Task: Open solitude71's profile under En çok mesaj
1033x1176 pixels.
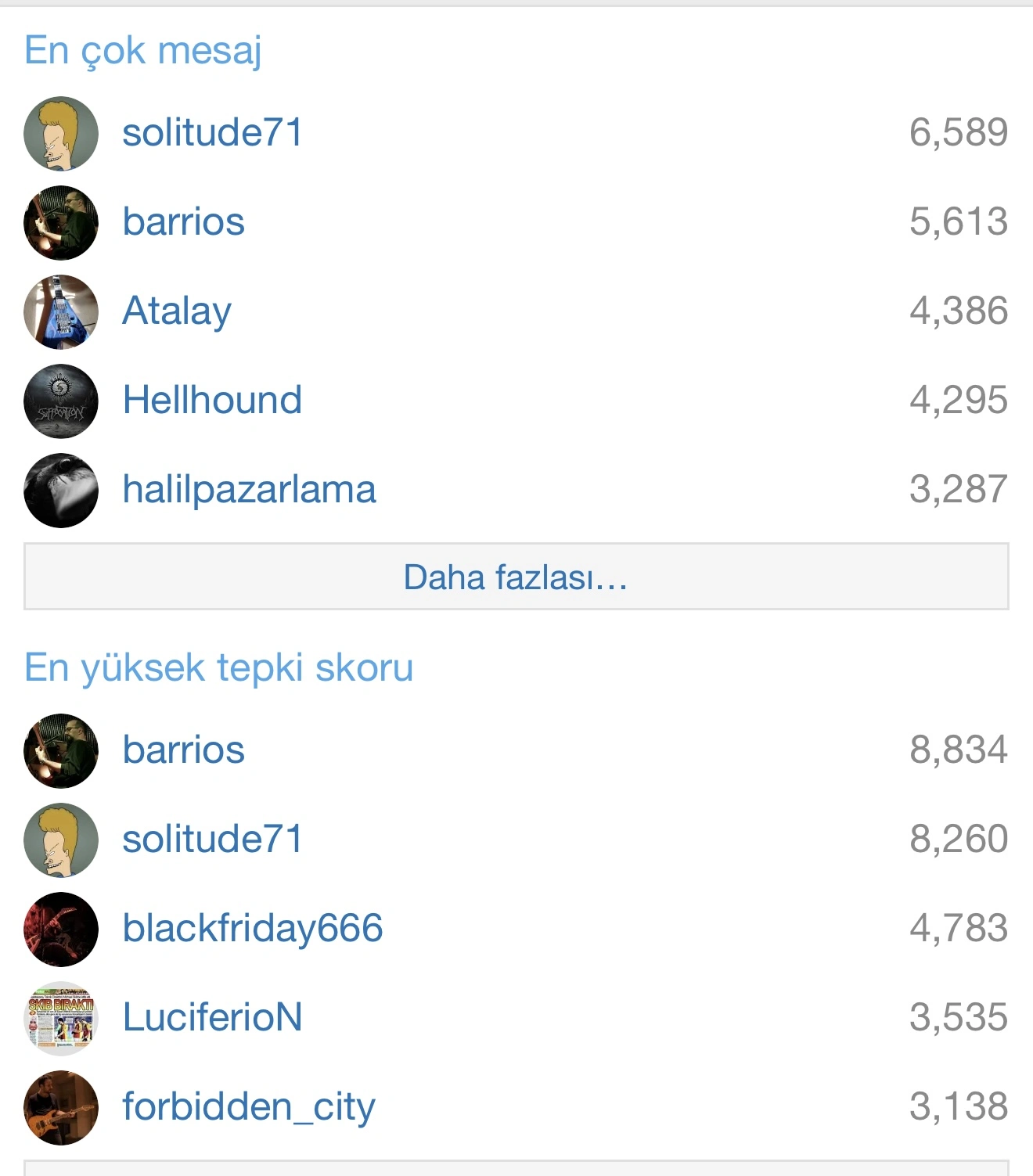Action: pos(212,132)
